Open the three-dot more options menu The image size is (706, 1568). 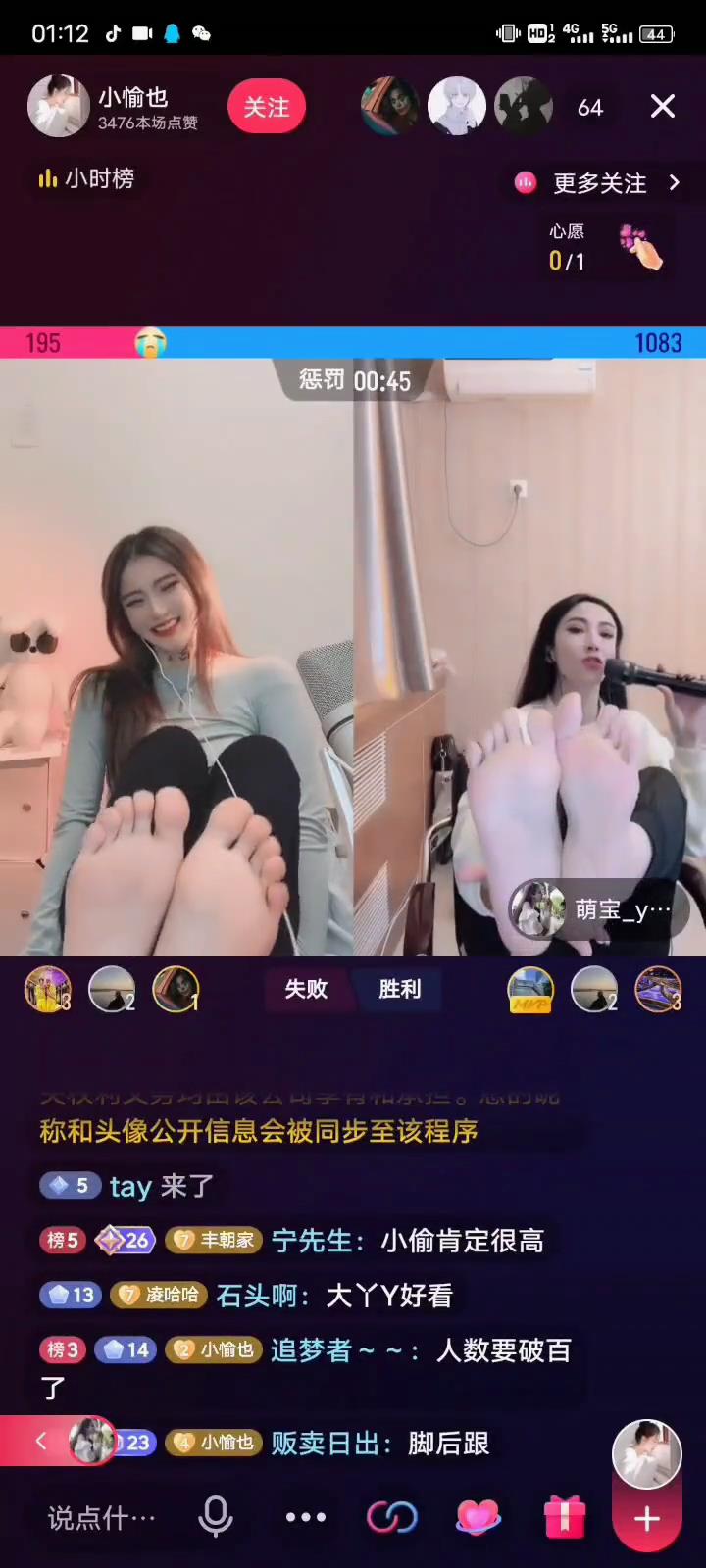point(305,1517)
